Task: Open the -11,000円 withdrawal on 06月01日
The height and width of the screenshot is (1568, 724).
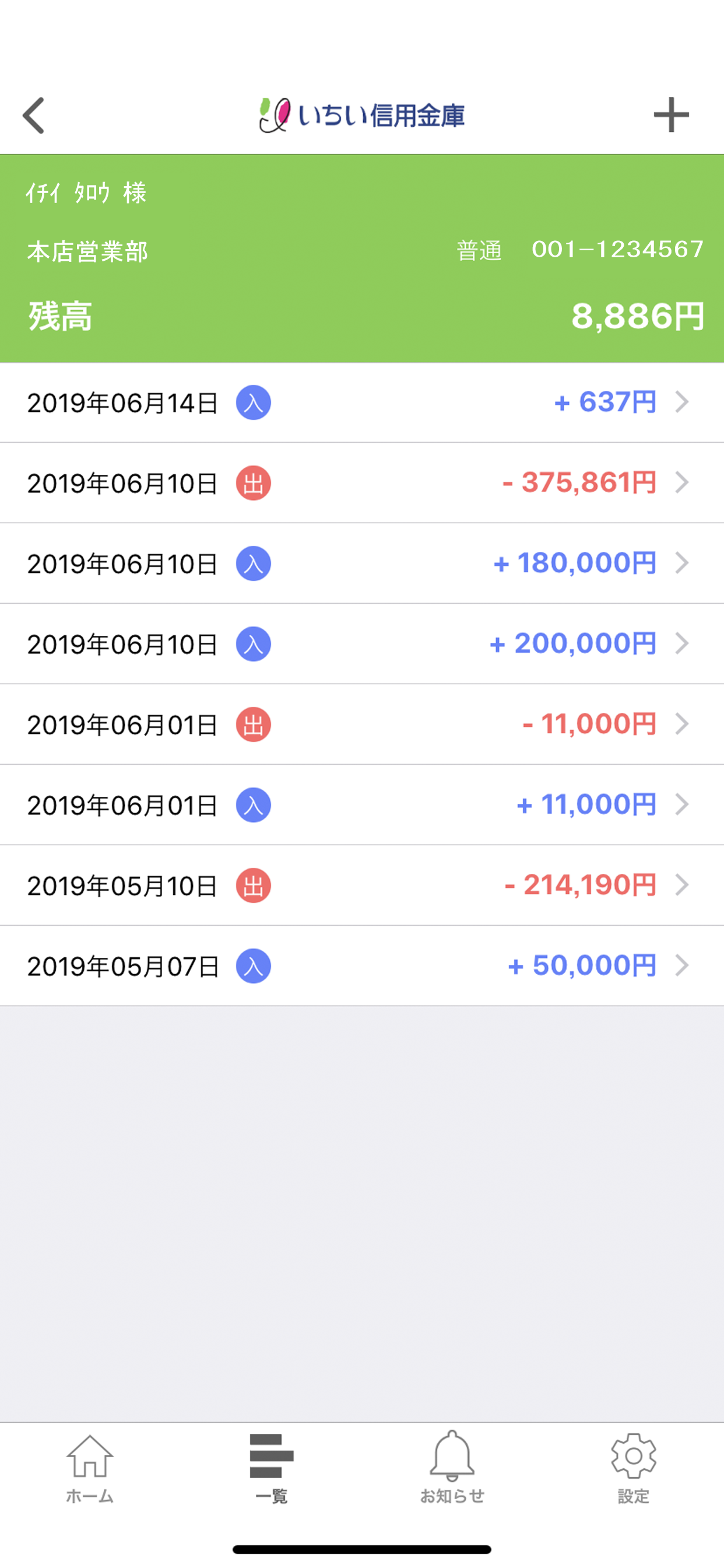Action: [x=362, y=724]
